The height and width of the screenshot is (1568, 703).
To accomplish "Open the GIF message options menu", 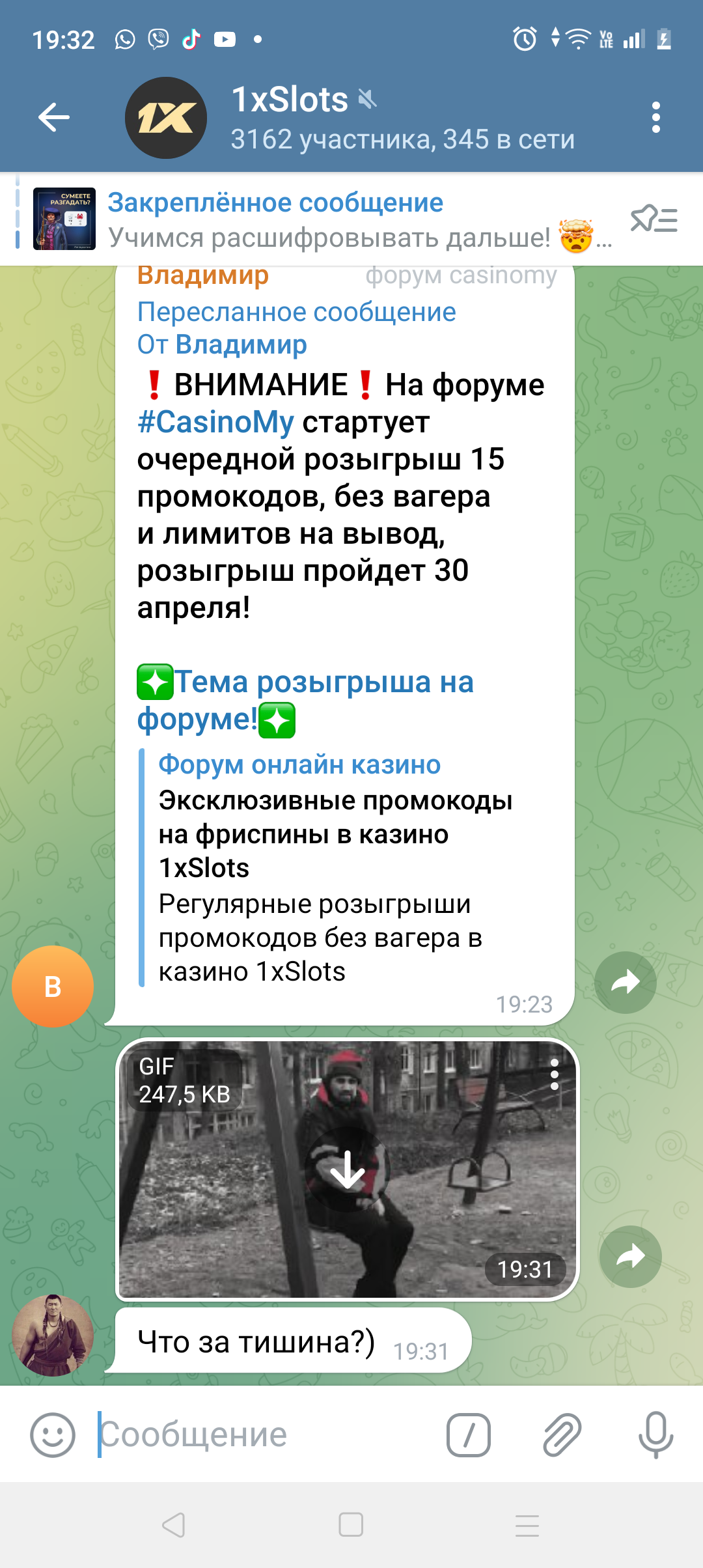I will tap(554, 1074).
